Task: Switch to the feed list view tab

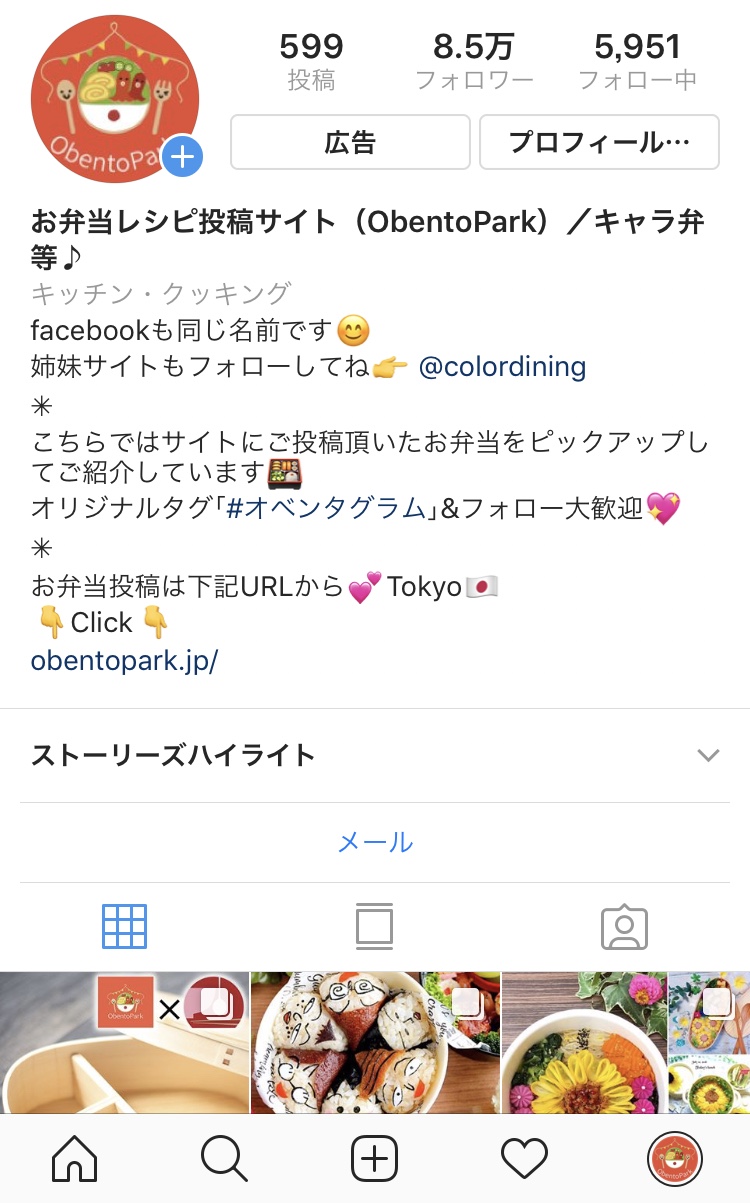Action: [374, 927]
